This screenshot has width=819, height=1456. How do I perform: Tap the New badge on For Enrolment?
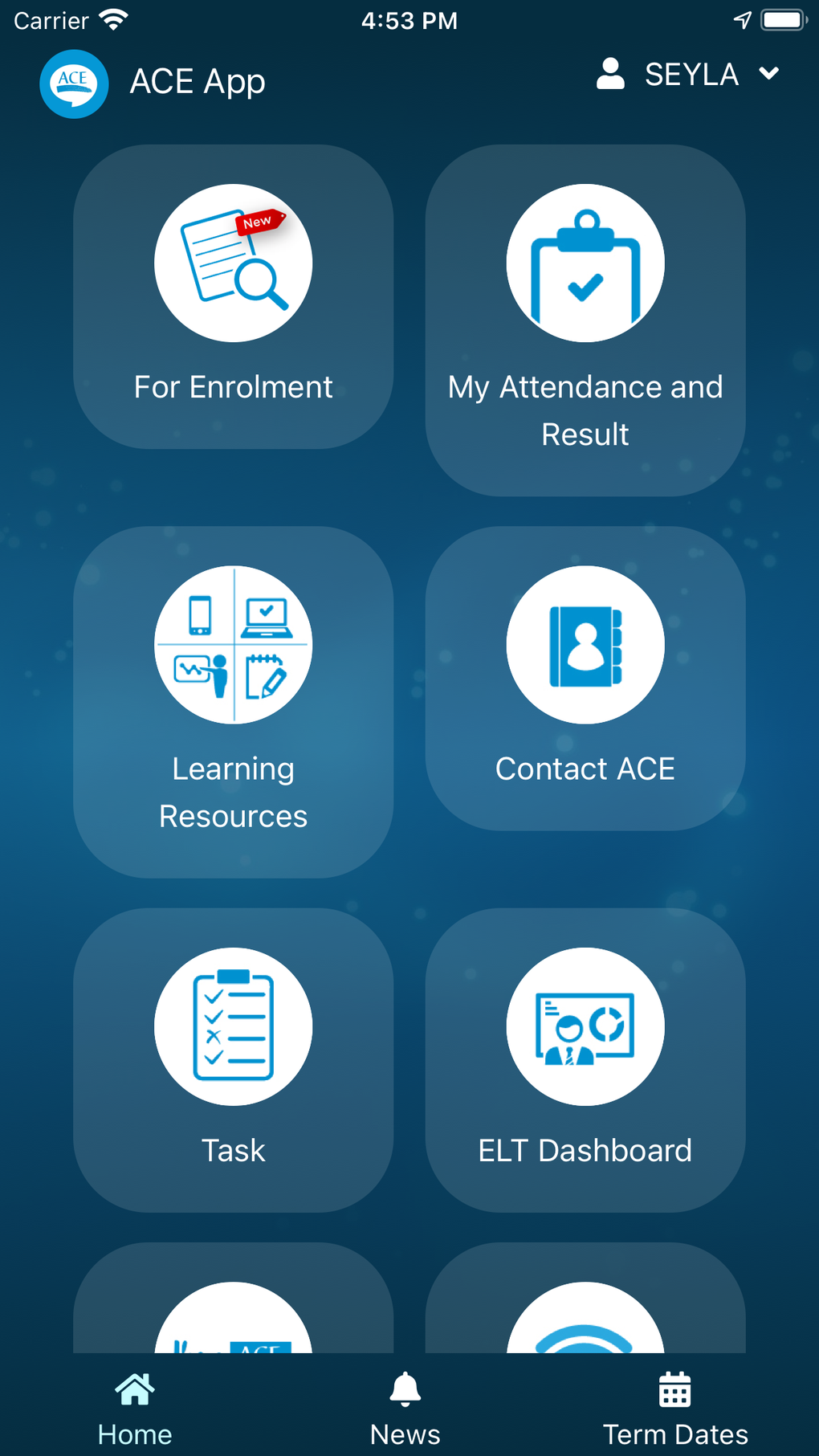coord(258,222)
